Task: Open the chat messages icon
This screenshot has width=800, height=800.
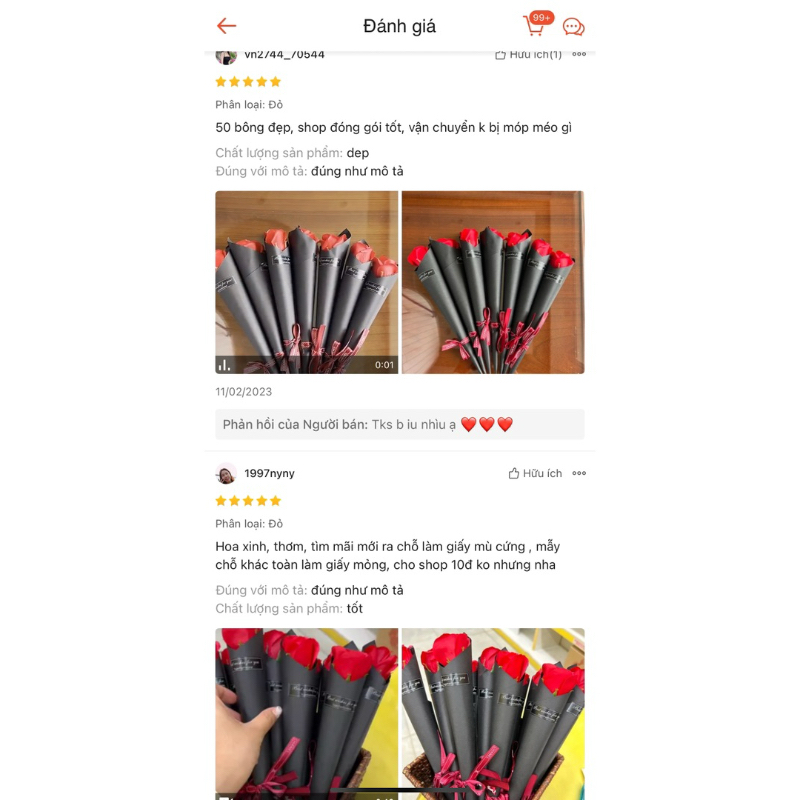Action: point(573,27)
